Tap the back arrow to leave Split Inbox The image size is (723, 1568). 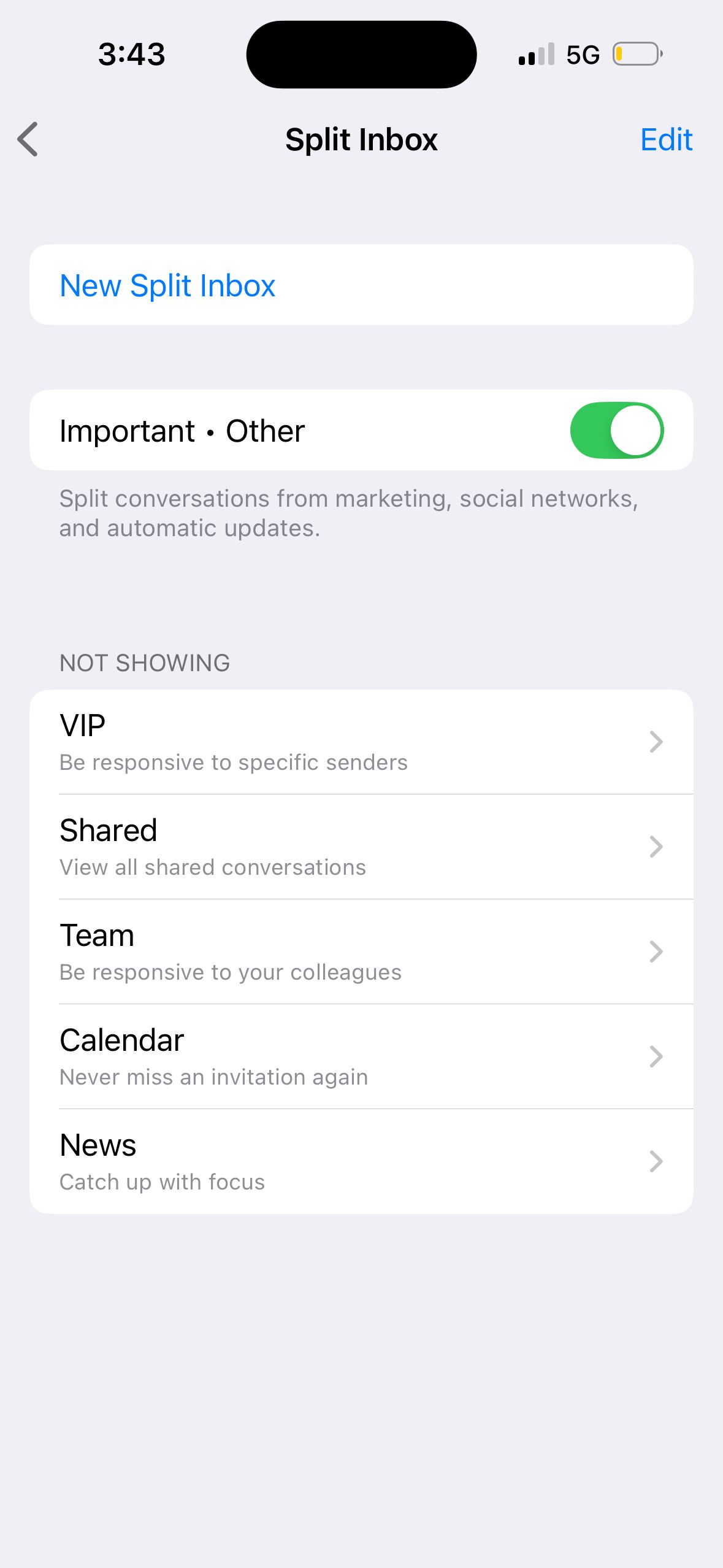coord(29,139)
